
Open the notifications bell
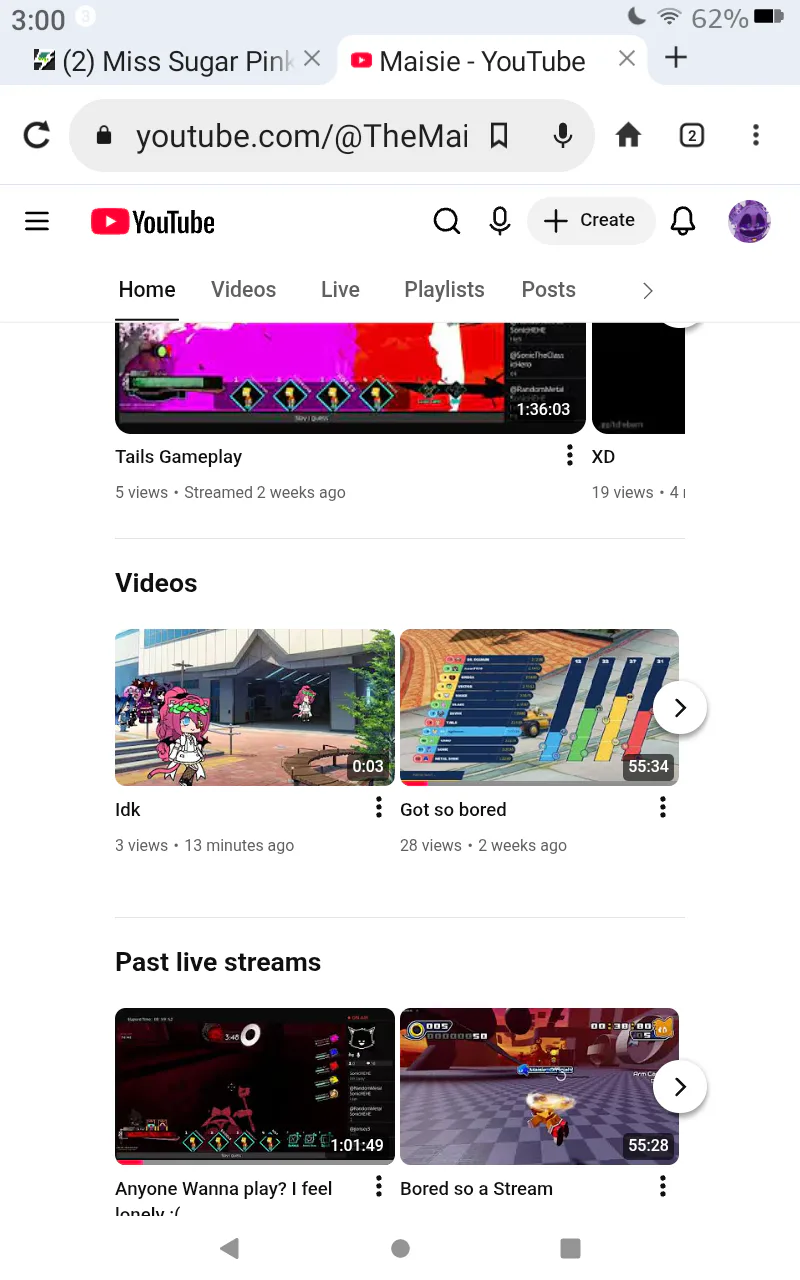(x=683, y=221)
